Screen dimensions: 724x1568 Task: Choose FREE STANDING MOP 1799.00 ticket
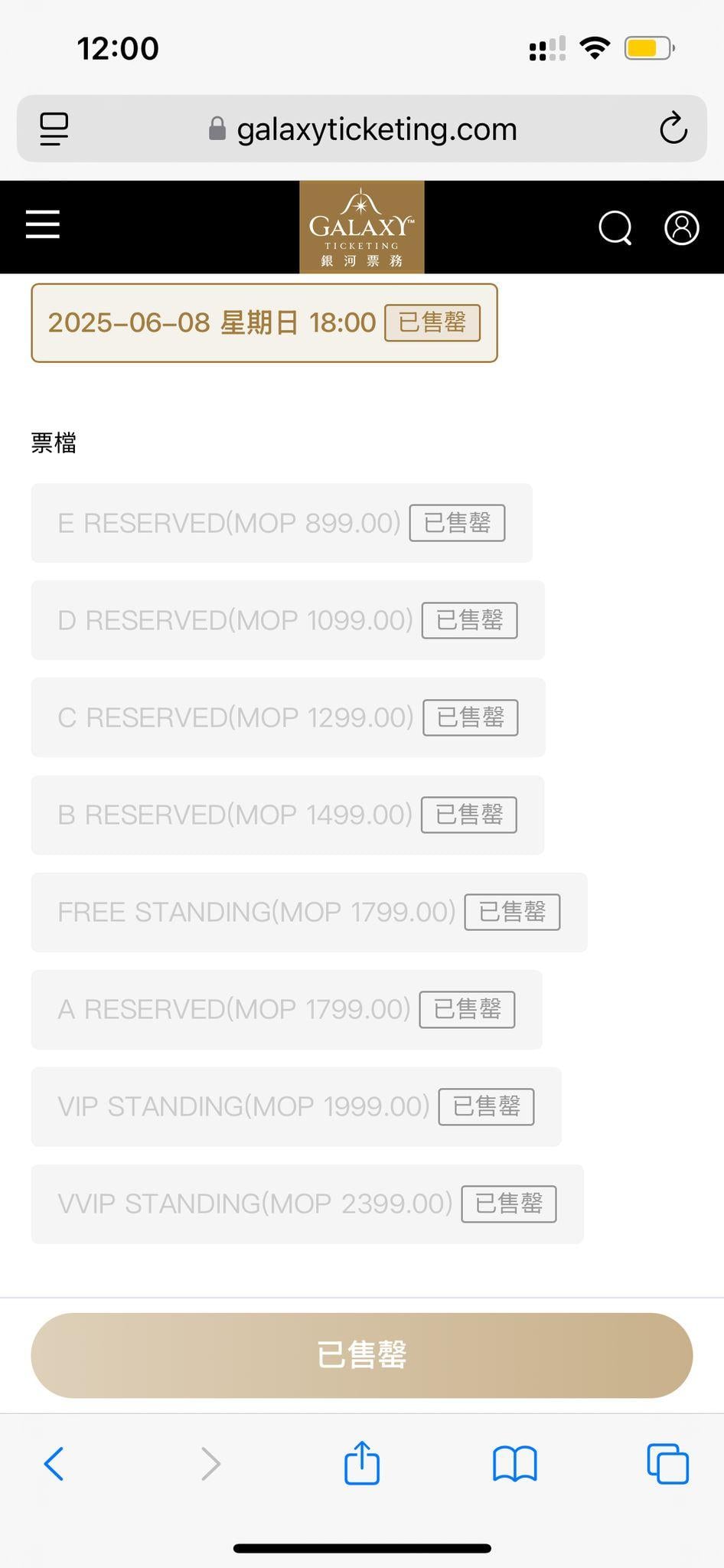(x=308, y=912)
